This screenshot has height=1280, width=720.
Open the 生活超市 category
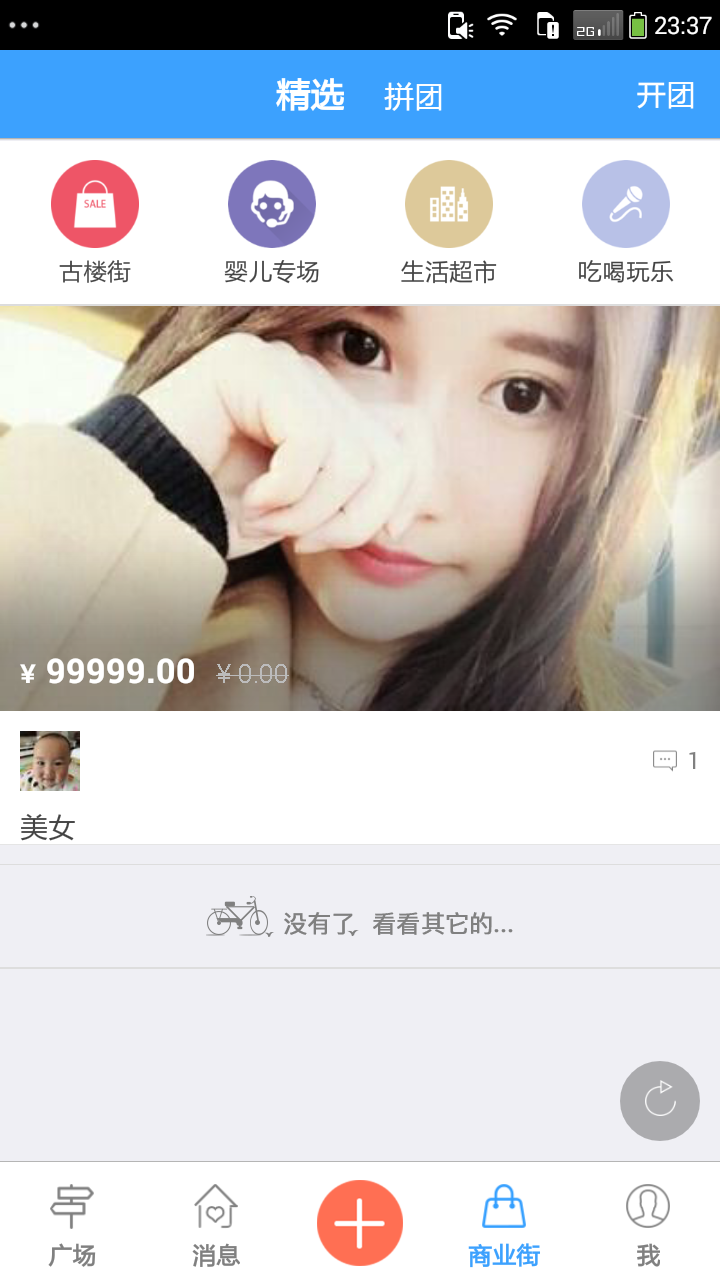pyautogui.click(x=448, y=222)
